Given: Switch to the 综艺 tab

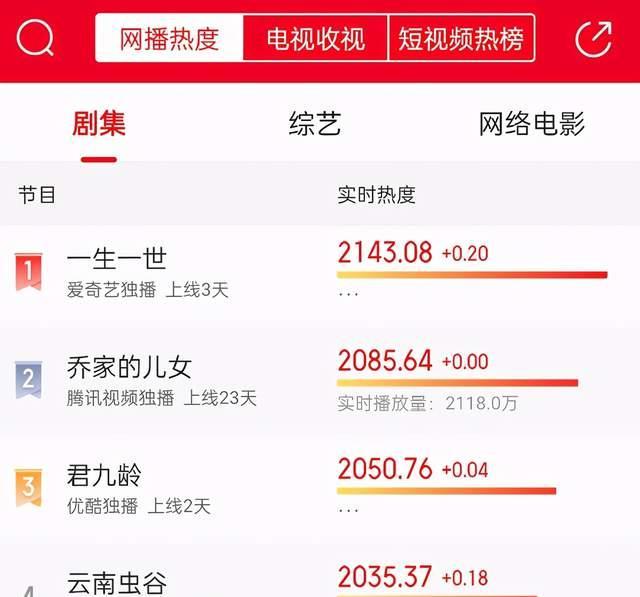Looking at the screenshot, I should click(x=315, y=124).
